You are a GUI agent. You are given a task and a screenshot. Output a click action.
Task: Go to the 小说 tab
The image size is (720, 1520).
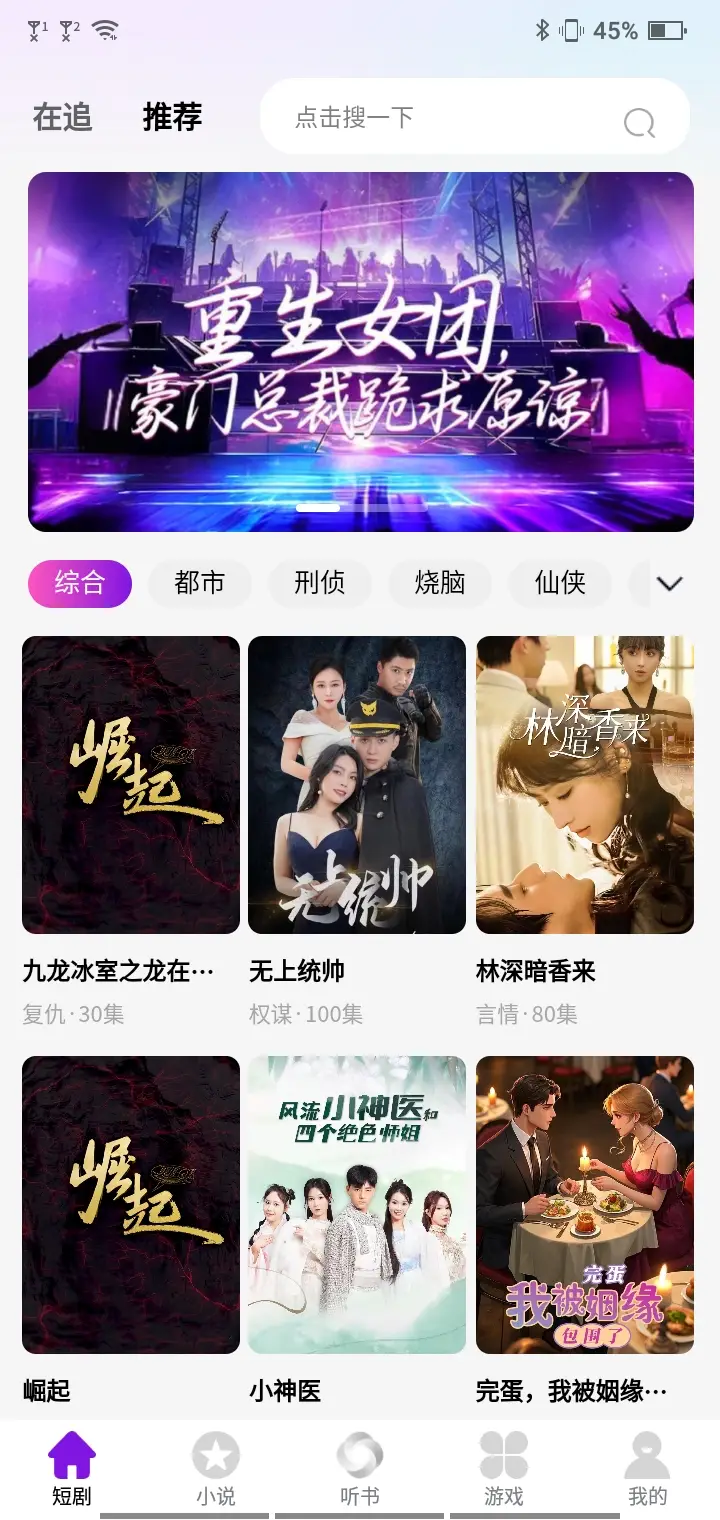[x=216, y=1468]
